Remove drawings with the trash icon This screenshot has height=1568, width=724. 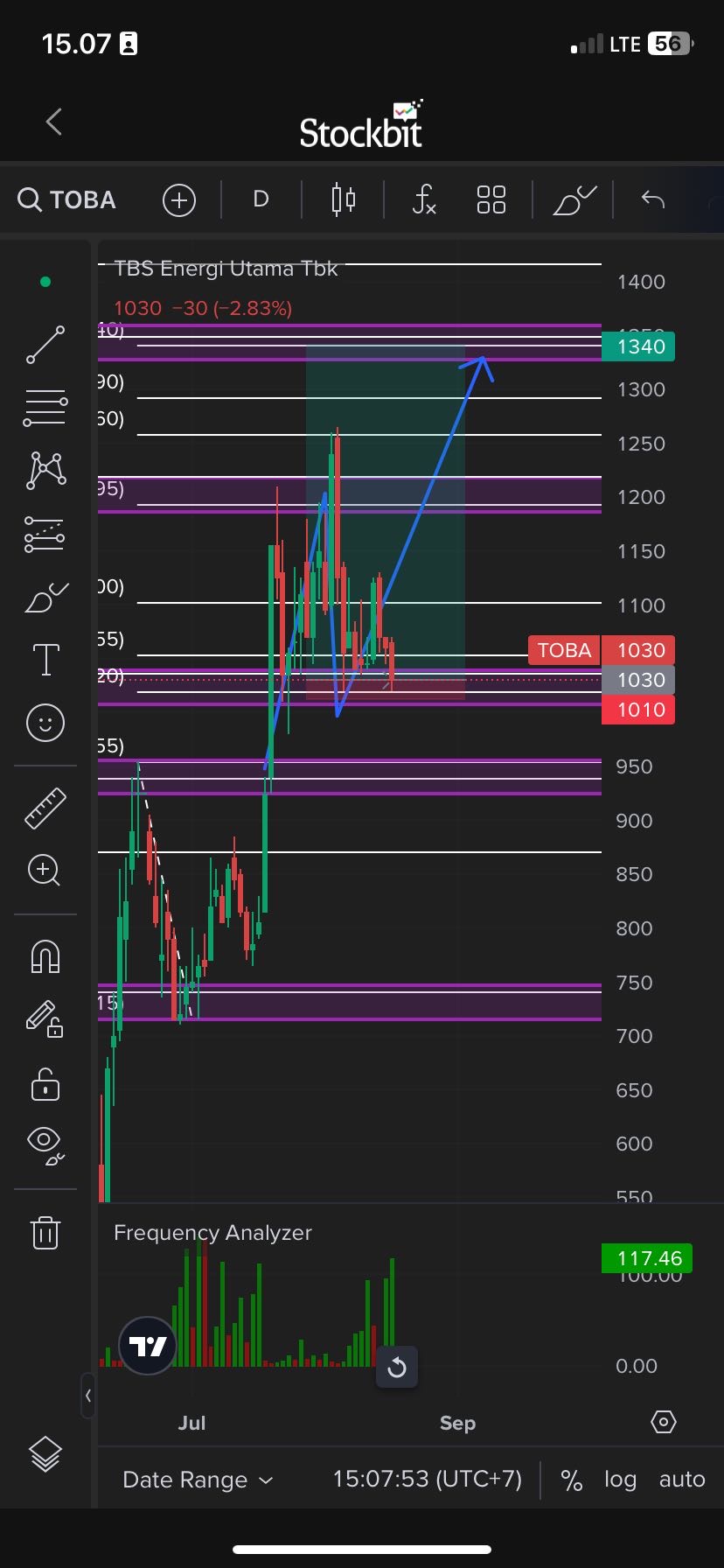tap(45, 1232)
